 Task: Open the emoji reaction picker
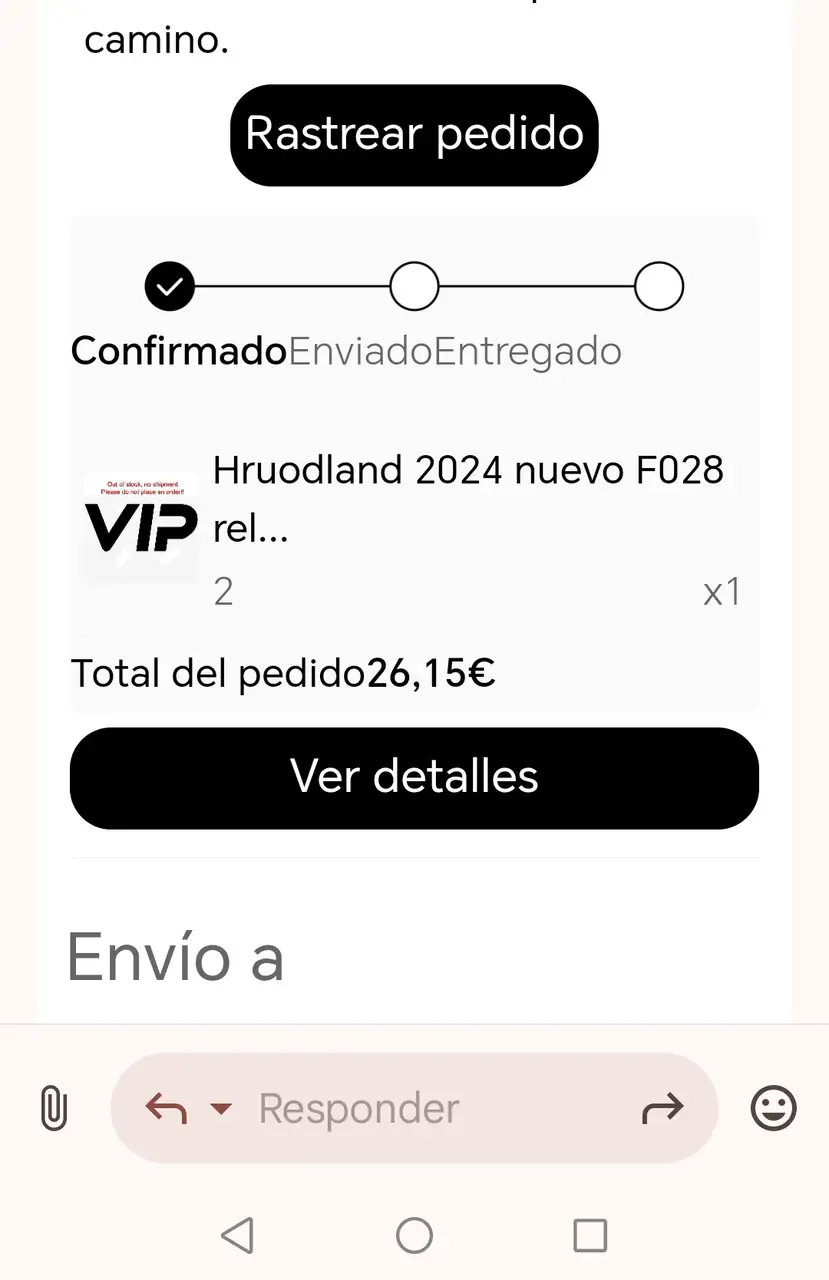(773, 1108)
